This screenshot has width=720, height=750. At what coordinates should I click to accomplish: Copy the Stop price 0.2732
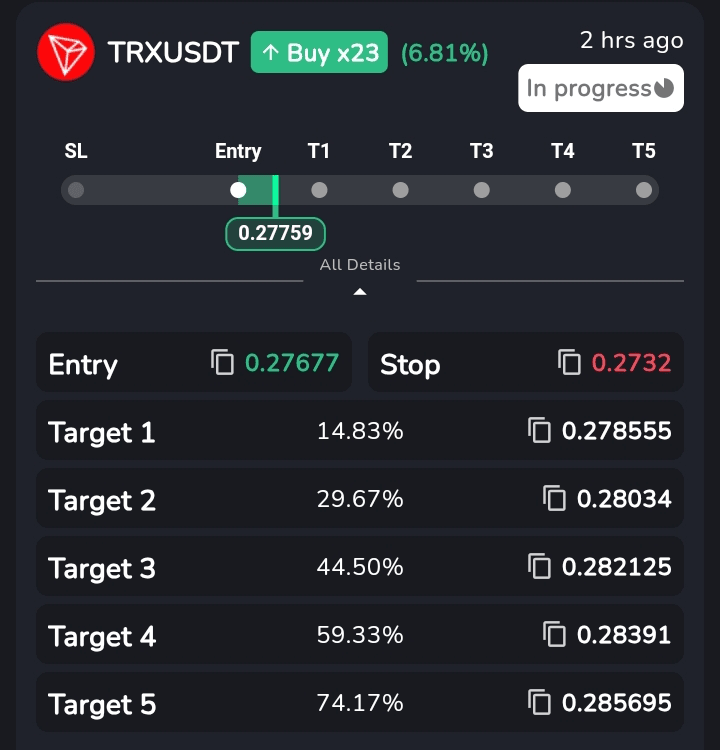point(569,362)
